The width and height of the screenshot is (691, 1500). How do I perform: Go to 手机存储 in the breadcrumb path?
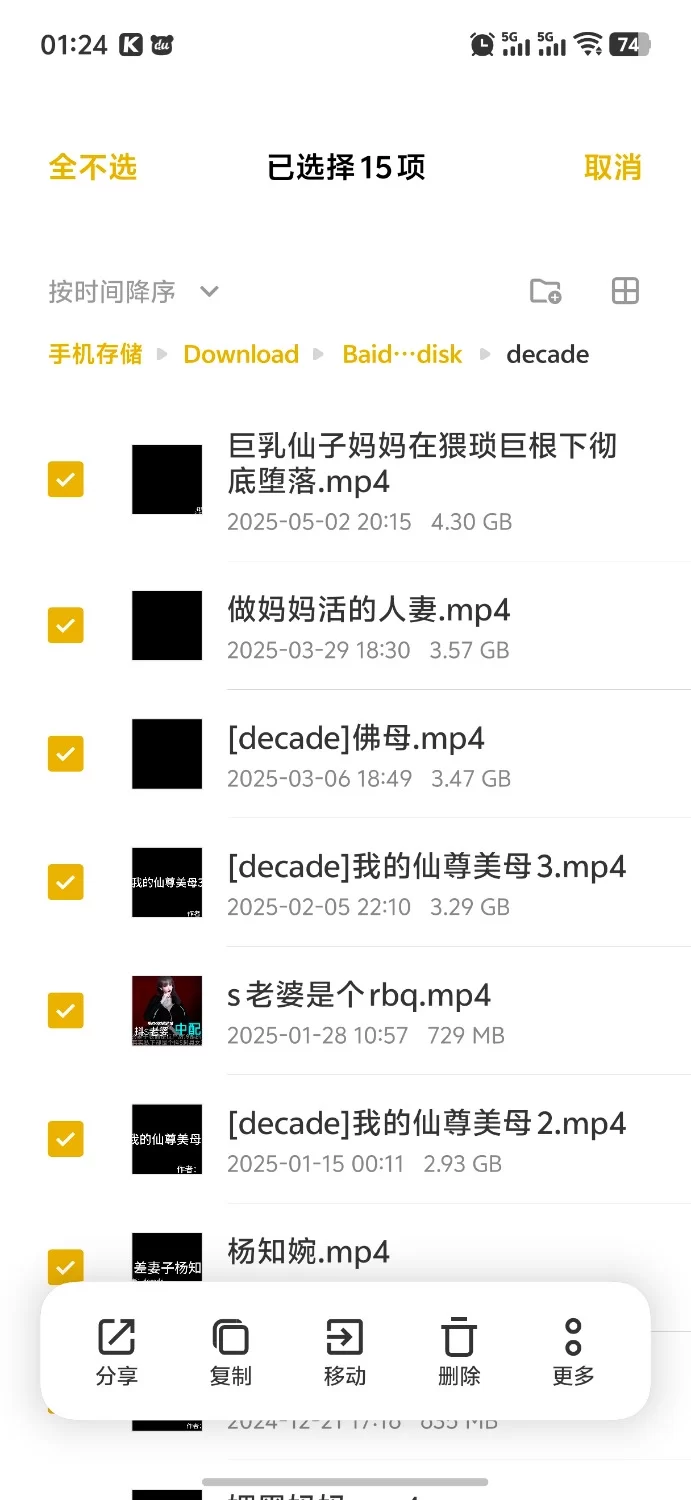click(x=95, y=354)
